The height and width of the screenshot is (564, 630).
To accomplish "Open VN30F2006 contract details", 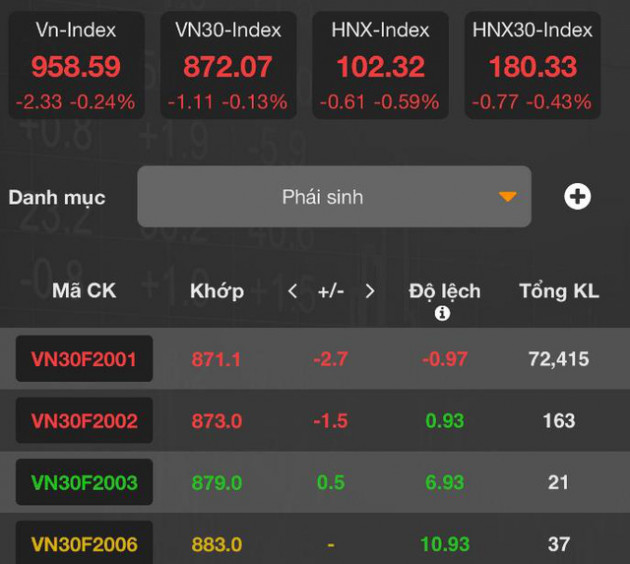I will point(84,544).
